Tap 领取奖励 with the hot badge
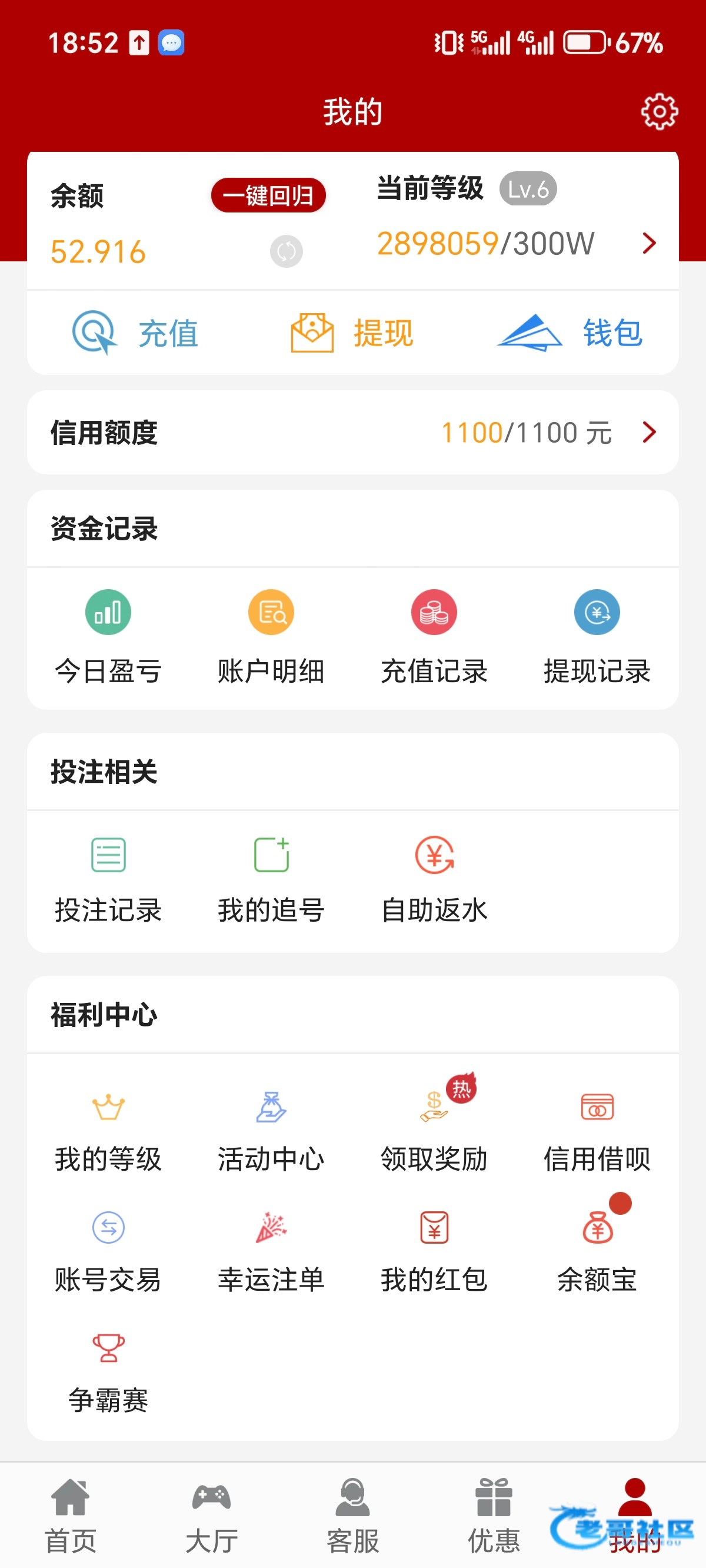The image size is (706, 1568). (x=434, y=1129)
